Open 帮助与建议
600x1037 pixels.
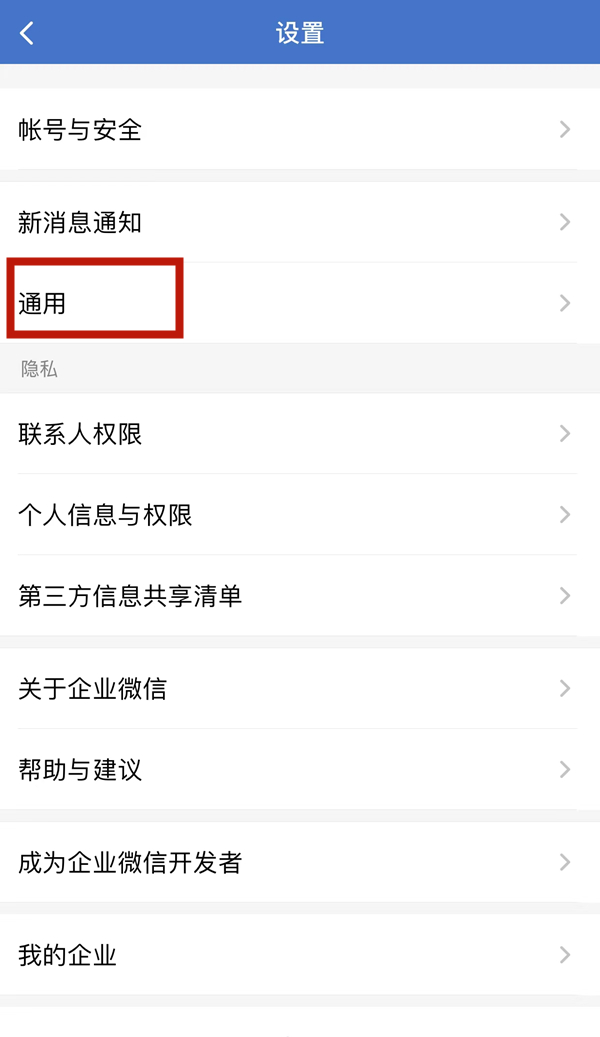click(x=300, y=770)
